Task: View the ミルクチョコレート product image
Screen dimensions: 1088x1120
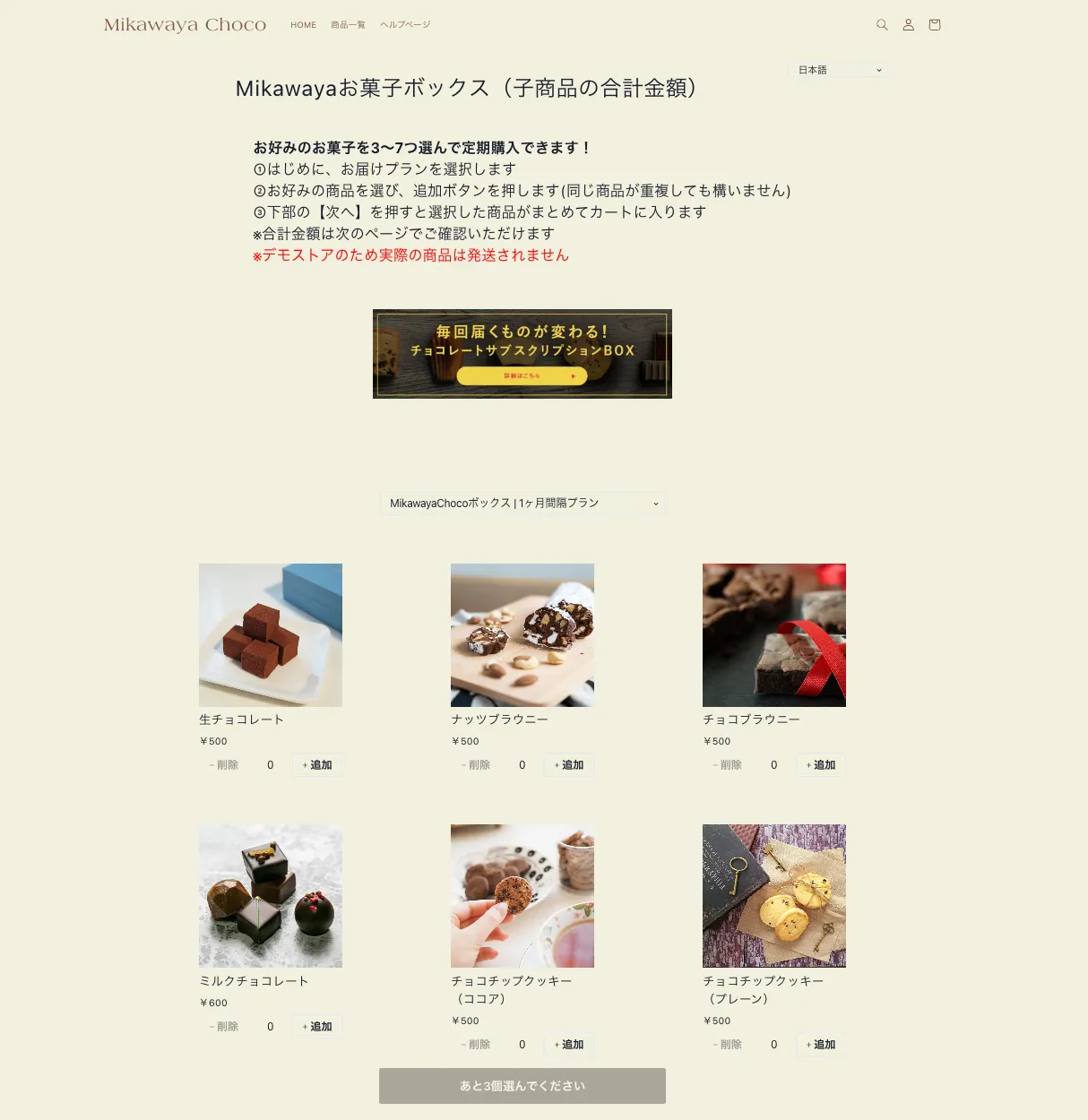Action: (x=271, y=896)
